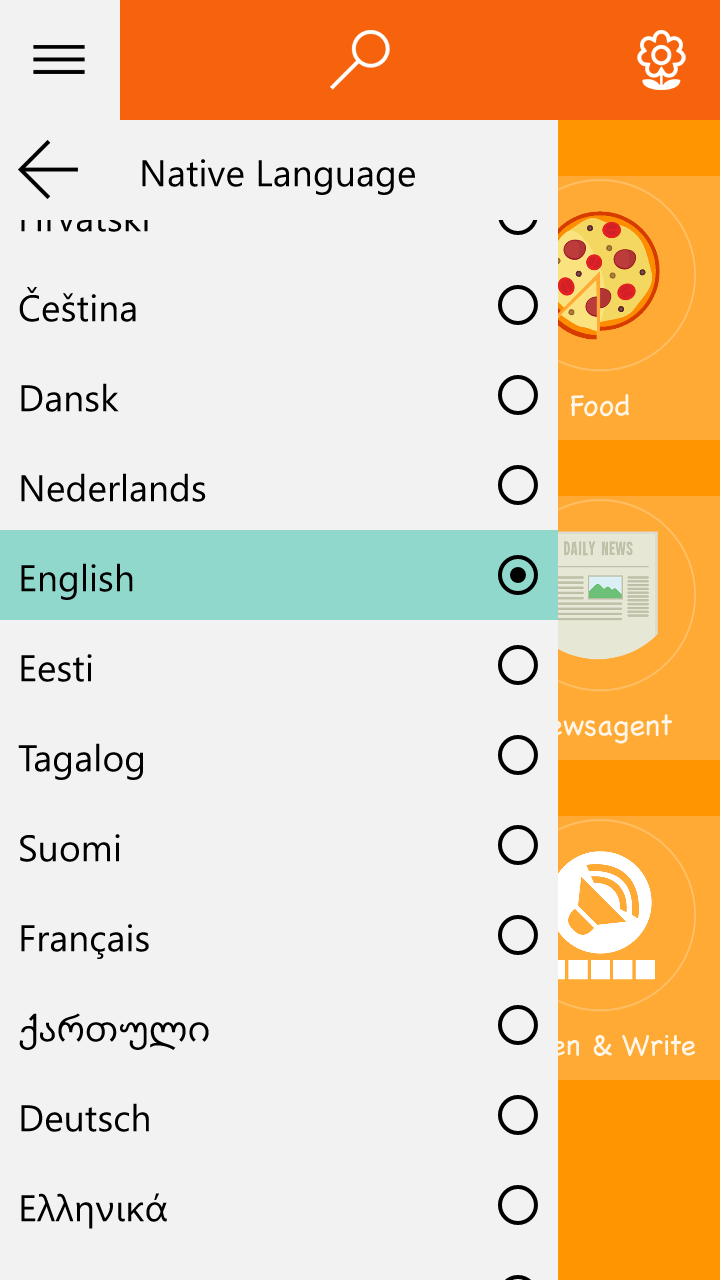This screenshot has width=720, height=1280.
Task: Choose Ελληνικά as native language
Action: [278, 1207]
